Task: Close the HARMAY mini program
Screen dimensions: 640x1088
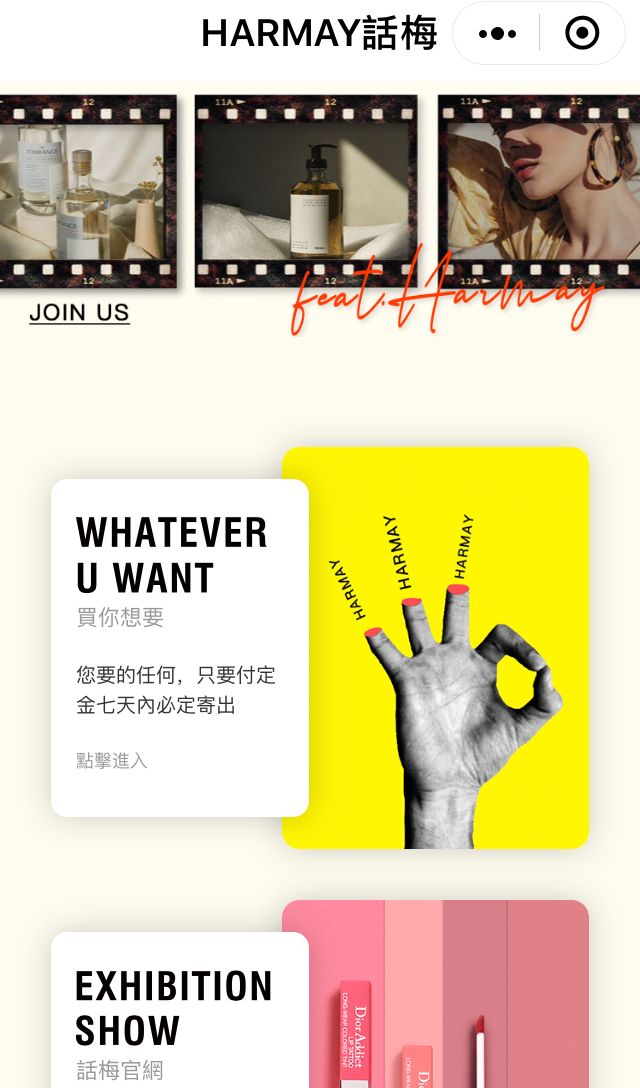Action: pyautogui.click(x=582, y=34)
